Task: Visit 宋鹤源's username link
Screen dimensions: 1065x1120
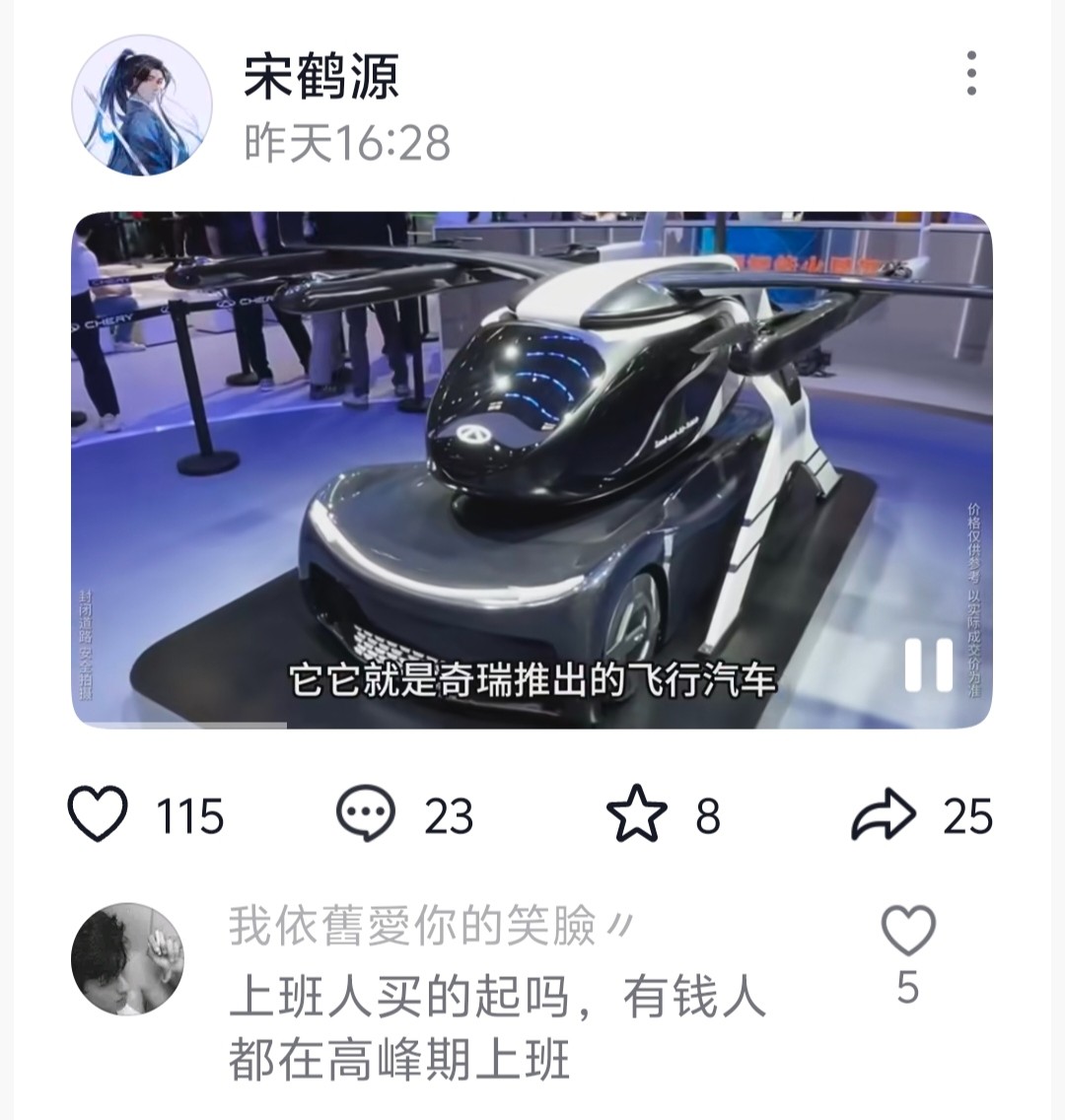Action: (321, 76)
